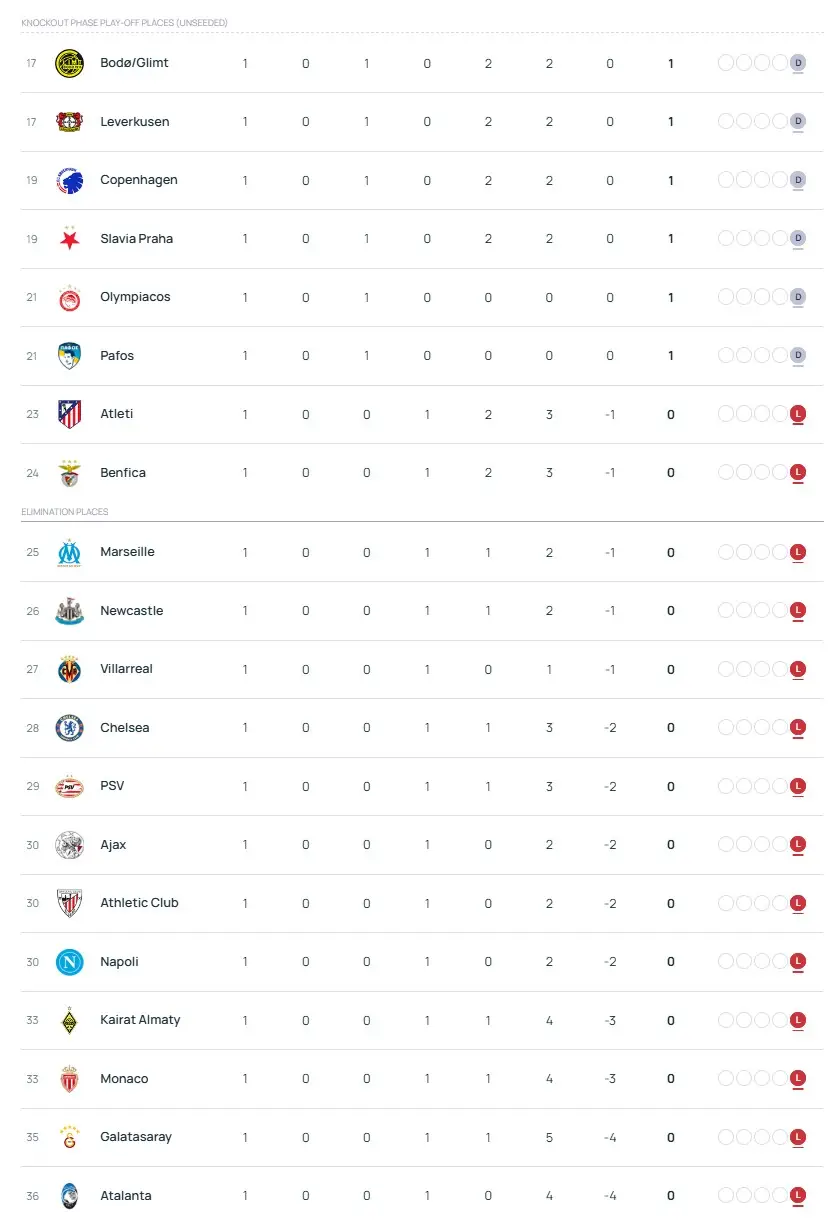The height and width of the screenshot is (1222, 837).
Task: Open Galatasaray's last match loss badge
Action: [x=797, y=1137]
